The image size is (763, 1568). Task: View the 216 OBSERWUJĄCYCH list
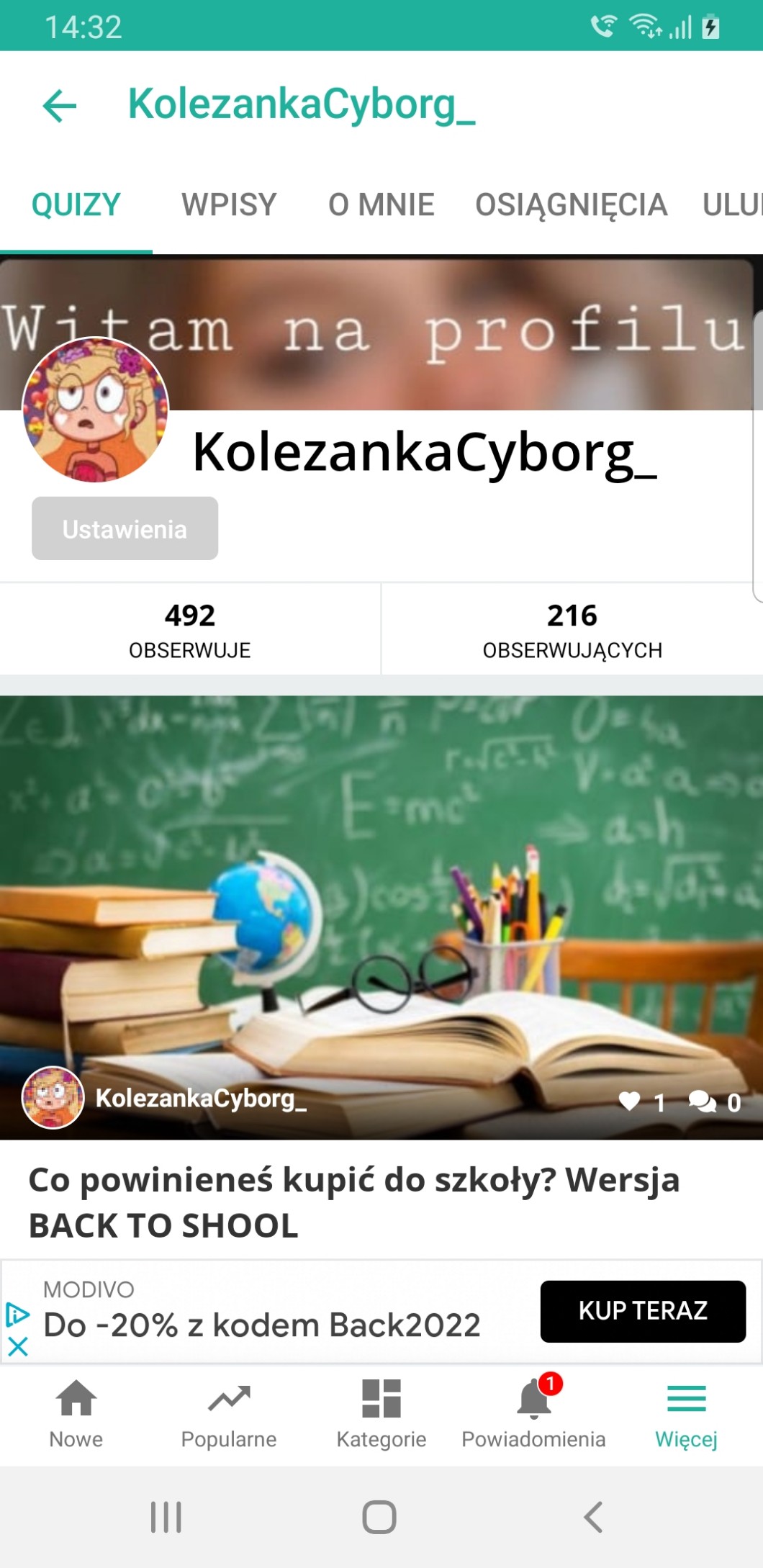point(572,629)
